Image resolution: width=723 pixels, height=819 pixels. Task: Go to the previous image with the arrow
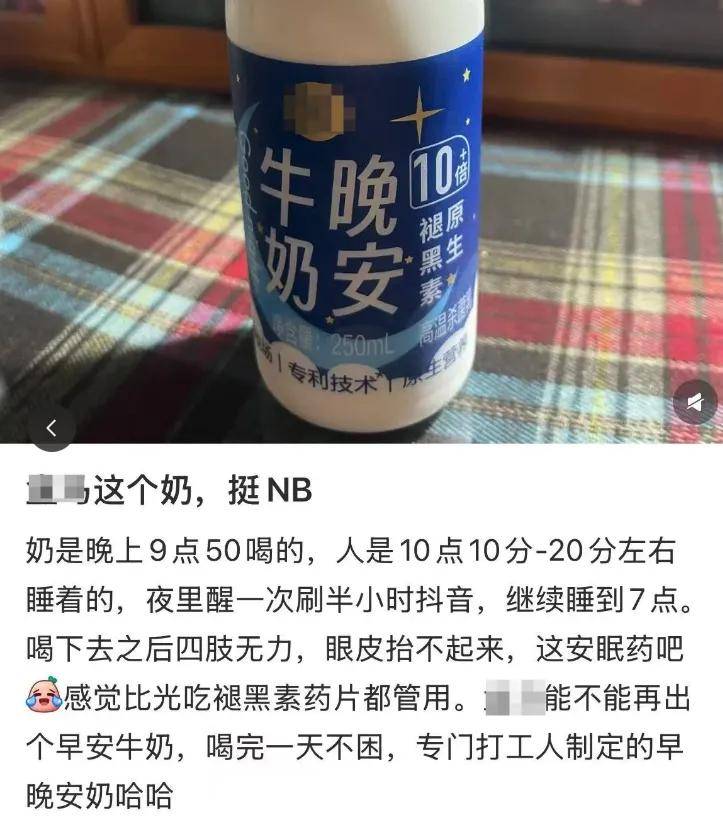[x=52, y=427]
